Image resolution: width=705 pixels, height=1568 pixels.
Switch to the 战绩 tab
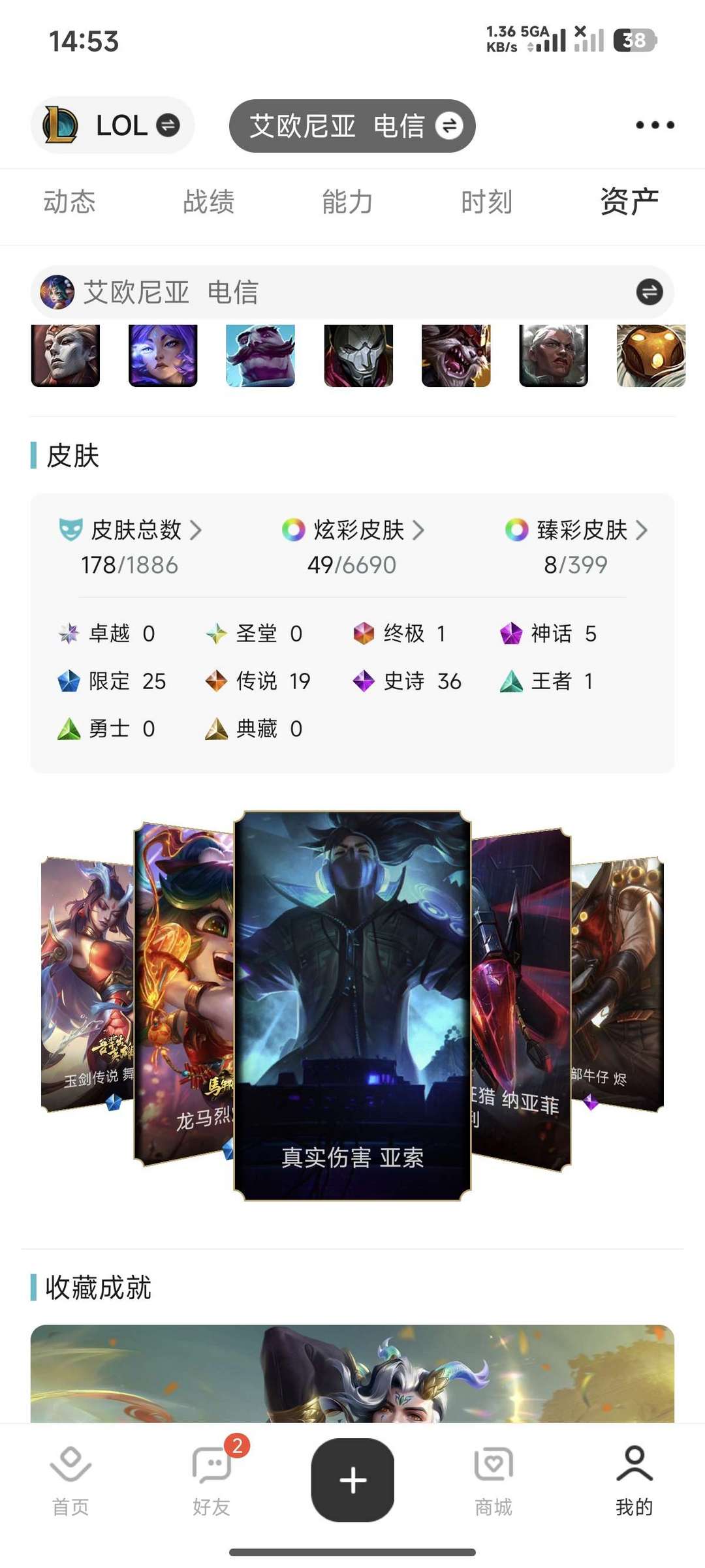coord(209,202)
